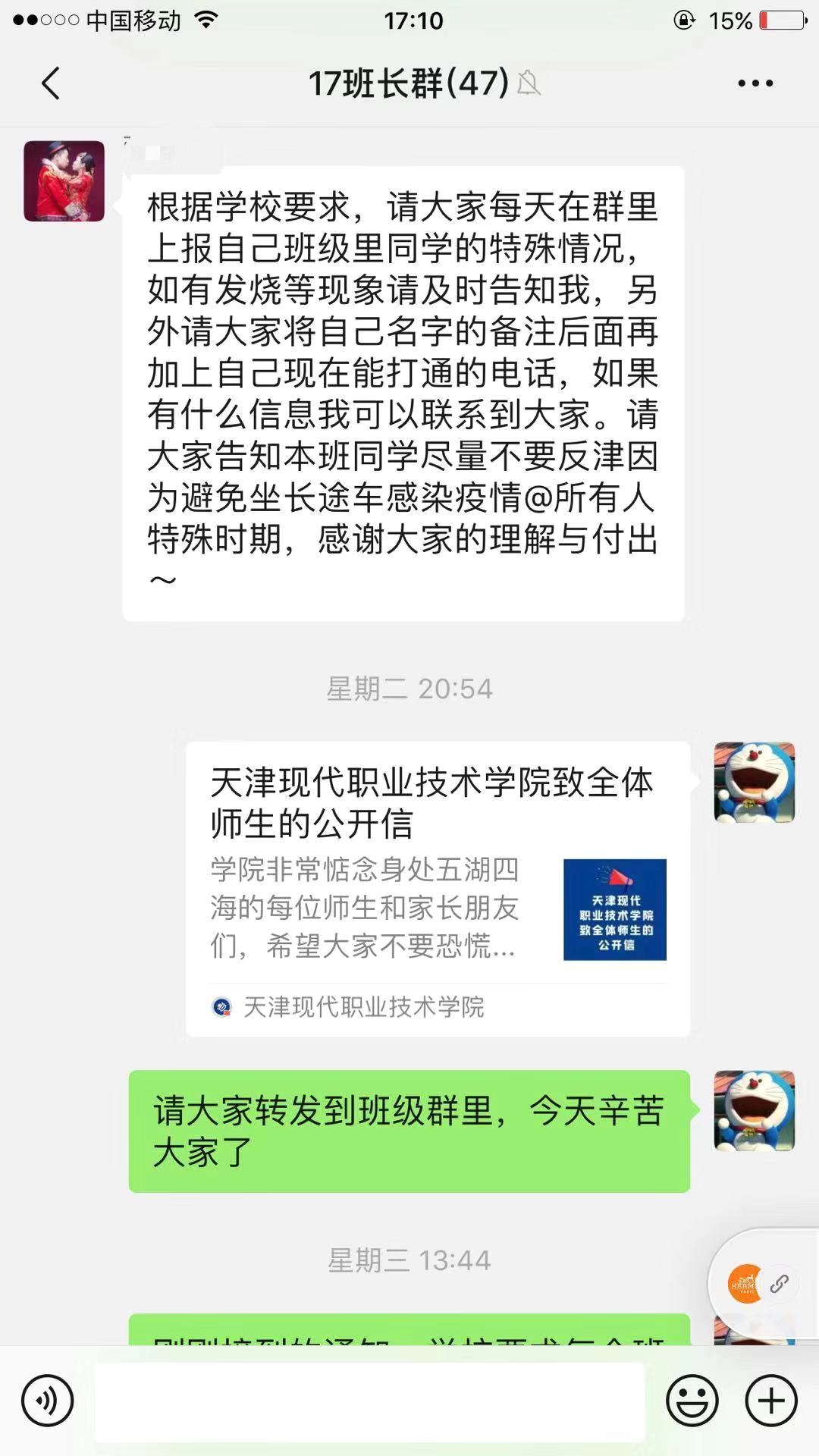The width and height of the screenshot is (819, 1456).
Task: Open the 天津现代职业技术学院 open letter article
Action: click(438, 887)
